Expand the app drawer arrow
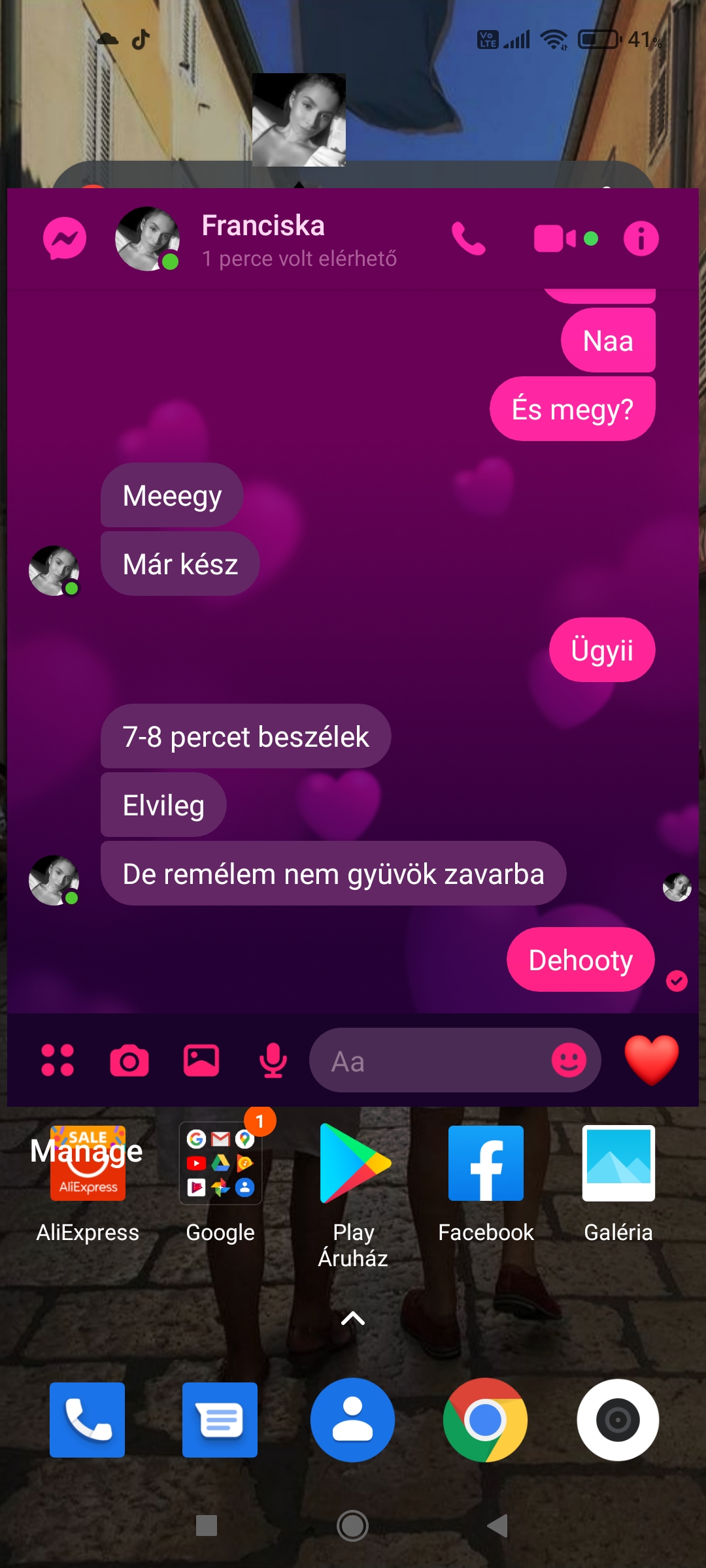 pos(353,1318)
